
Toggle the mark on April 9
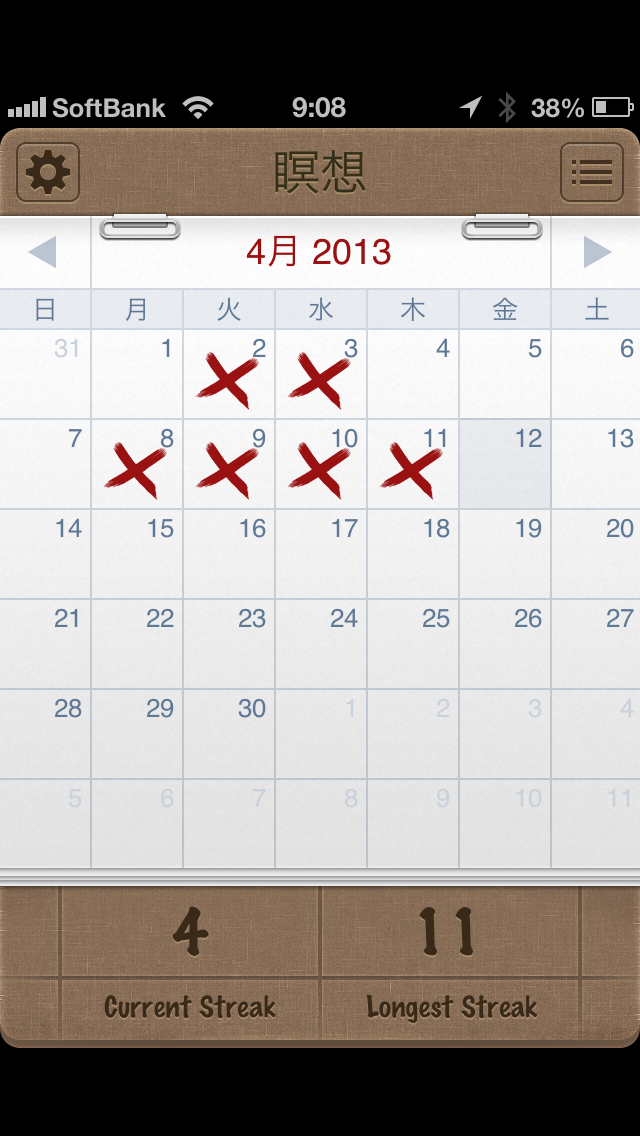pyautogui.click(x=229, y=465)
